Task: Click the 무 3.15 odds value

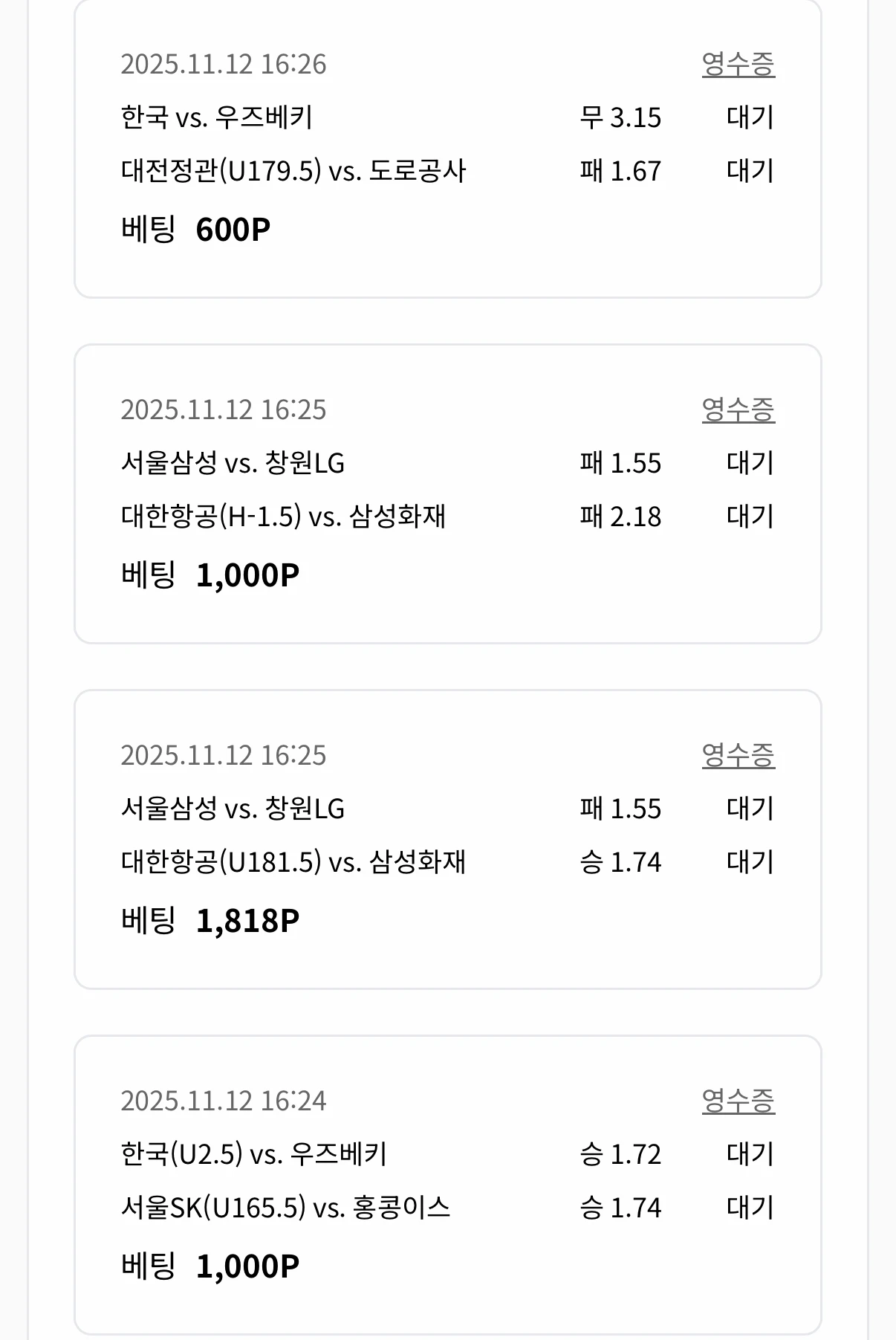Action: tap(621, 117)
